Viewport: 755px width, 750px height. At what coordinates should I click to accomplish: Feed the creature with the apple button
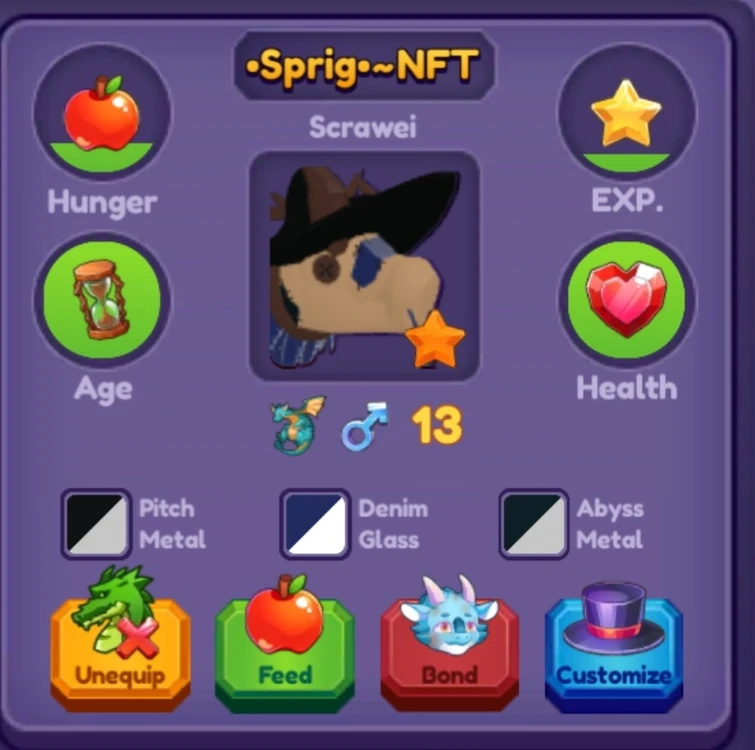285,645
